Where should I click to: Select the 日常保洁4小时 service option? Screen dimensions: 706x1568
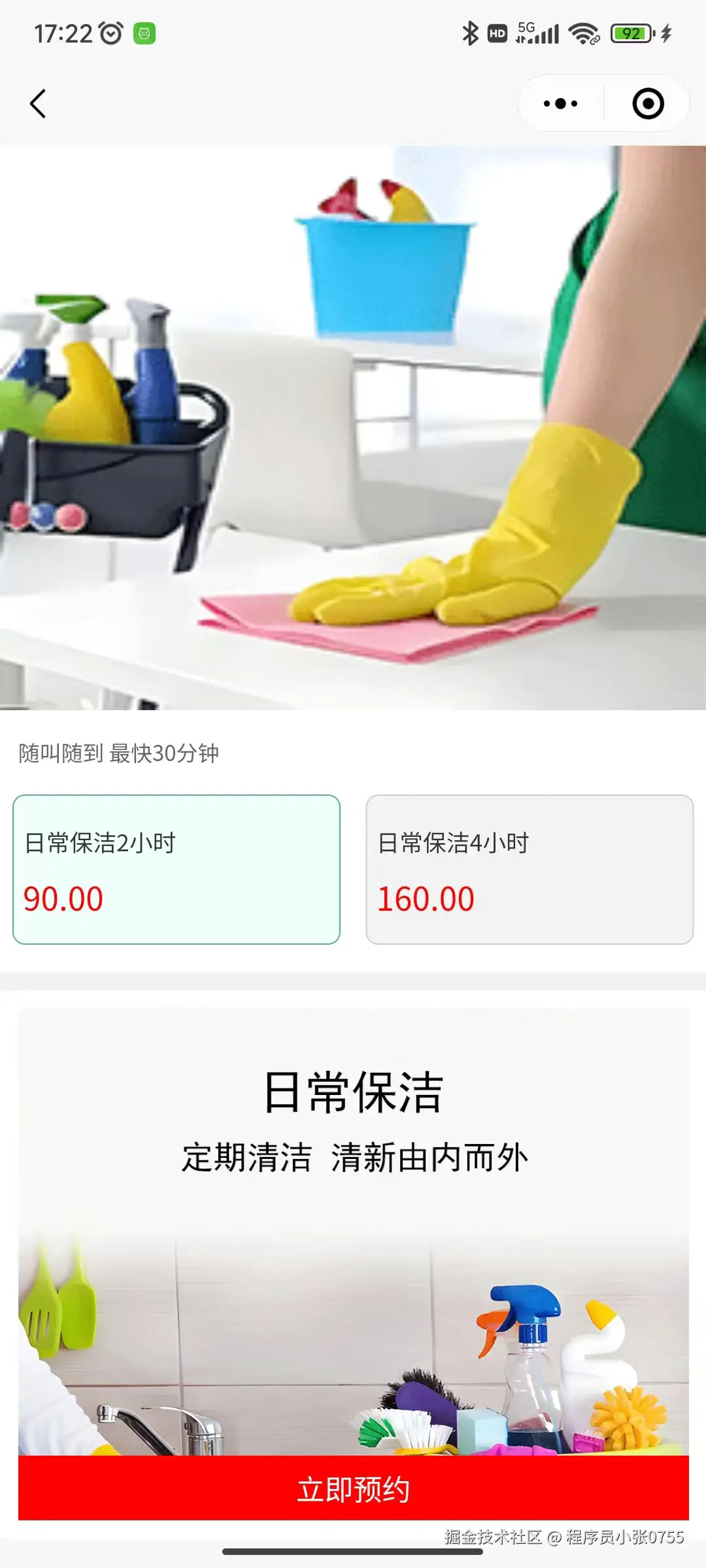pyautogui.click(x=529, y=868)
